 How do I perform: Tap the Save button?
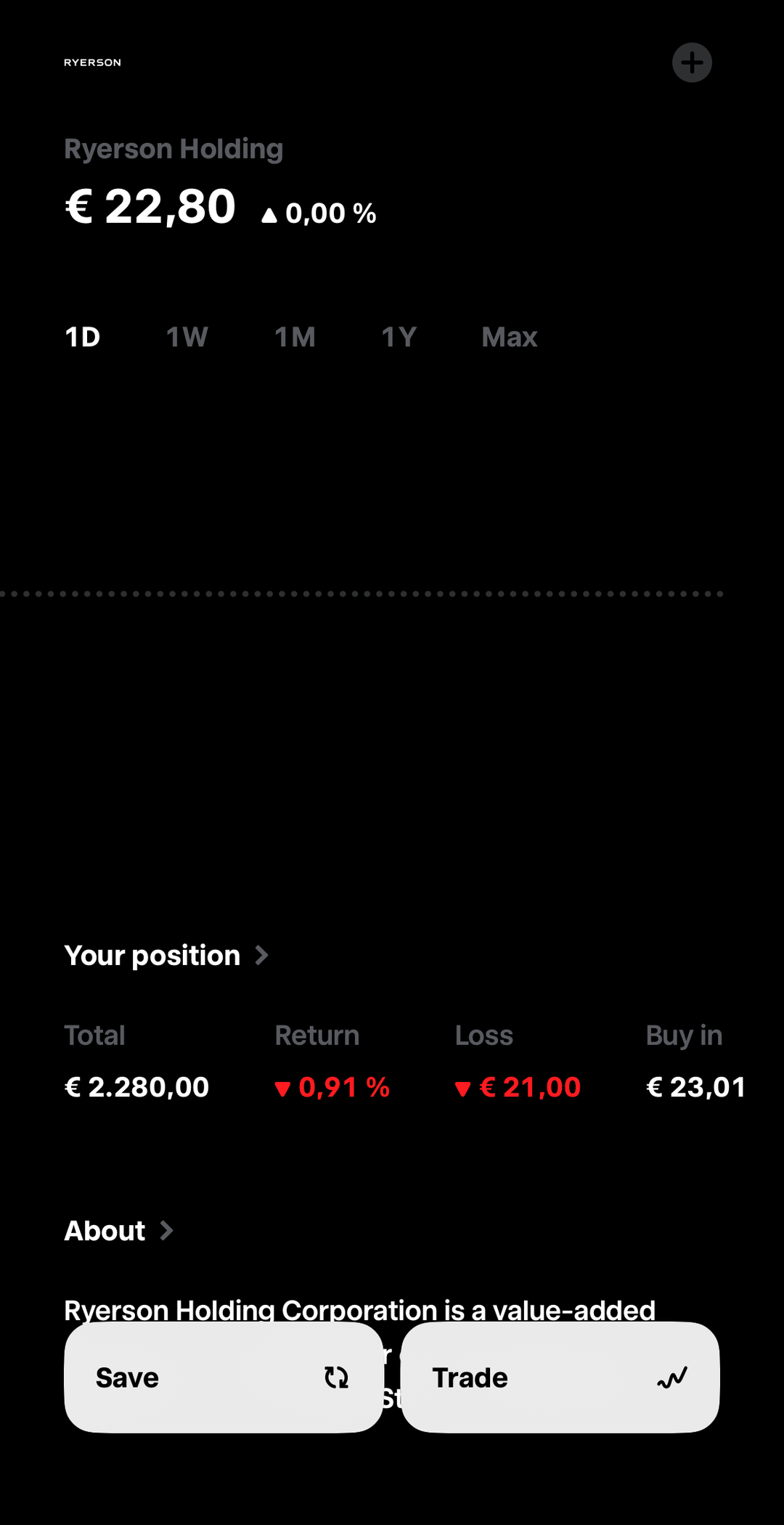tap(223, 1378)
